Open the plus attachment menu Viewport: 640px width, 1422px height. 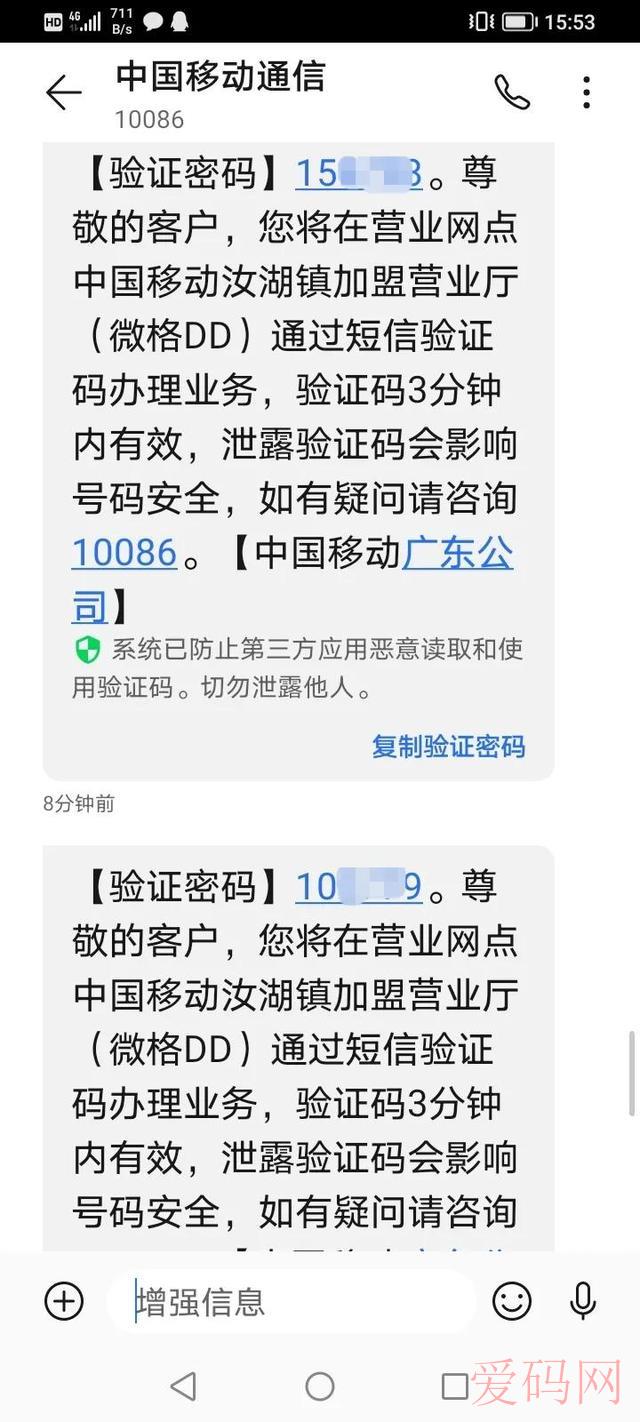pos(64,1301)
